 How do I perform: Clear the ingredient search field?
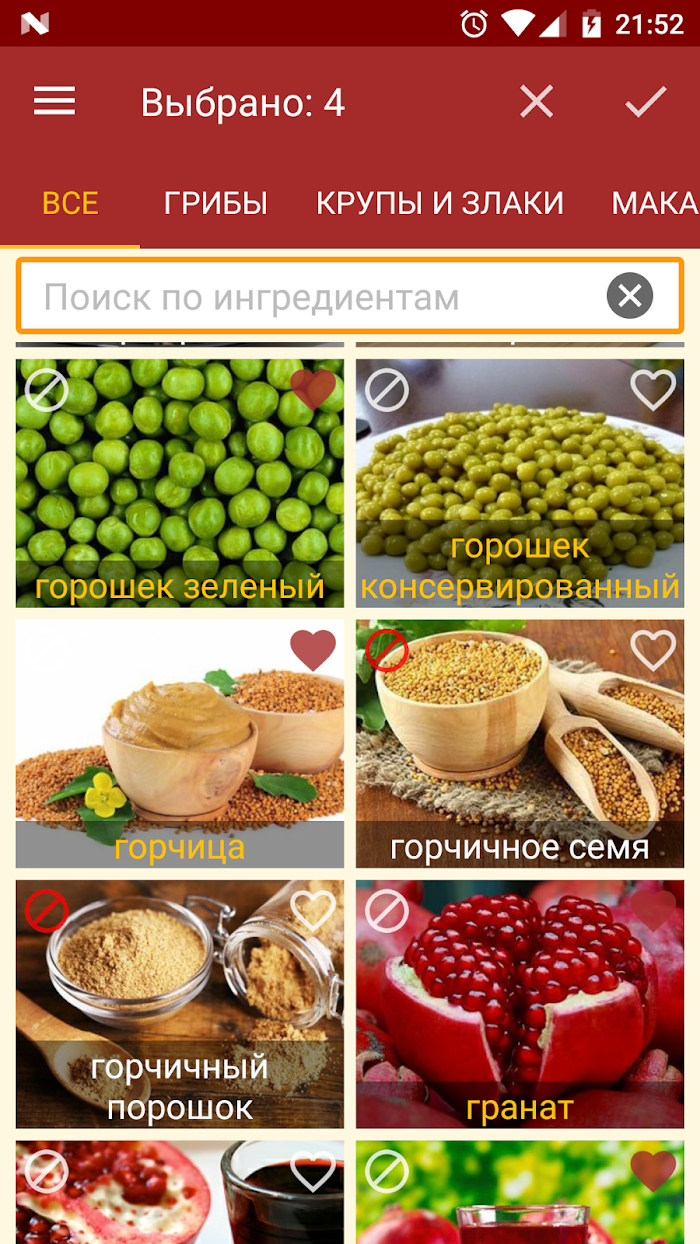(x=630, y=296)
